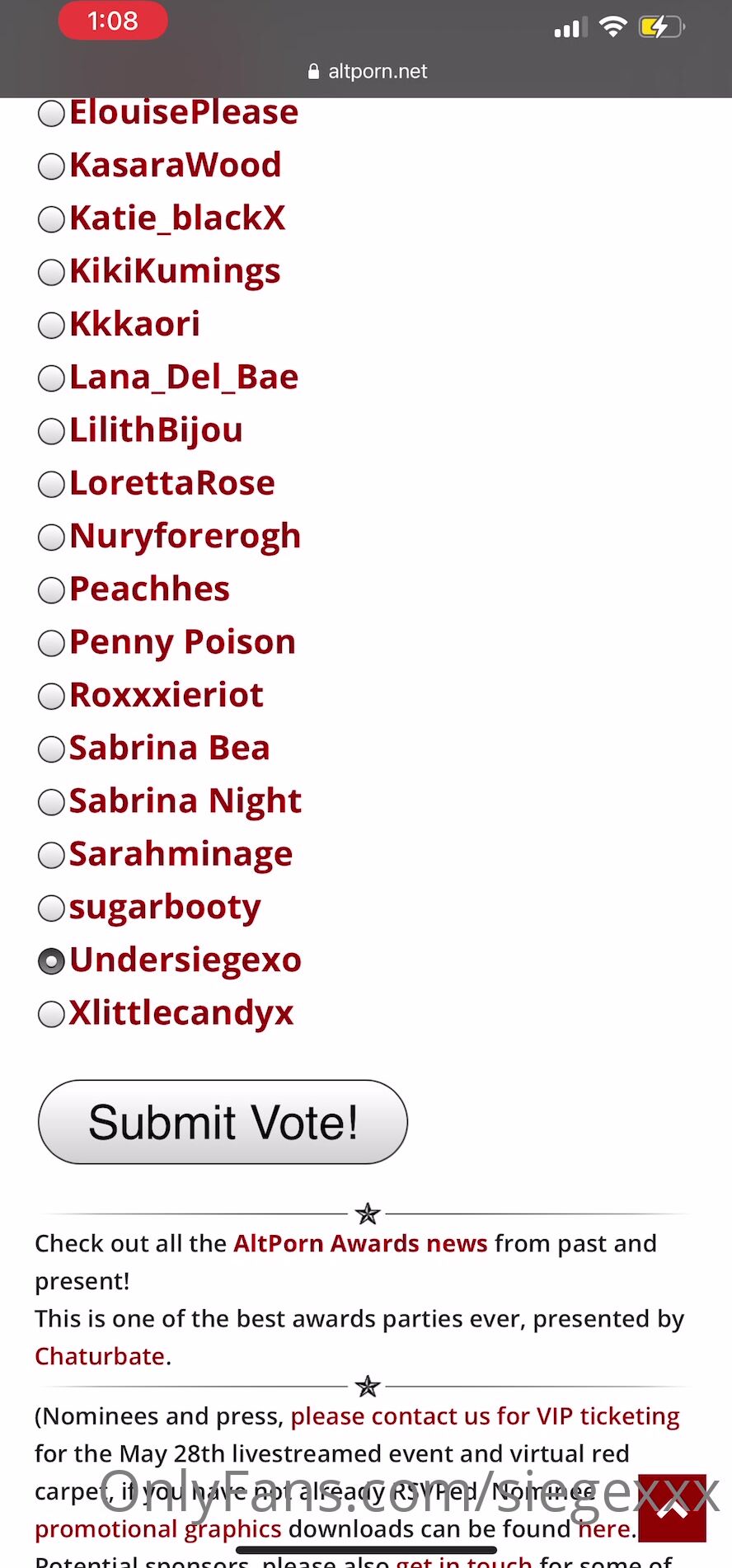Choose Xlittlecandyx radio option
The image size is (732, 1568).
click(51, 1014)
